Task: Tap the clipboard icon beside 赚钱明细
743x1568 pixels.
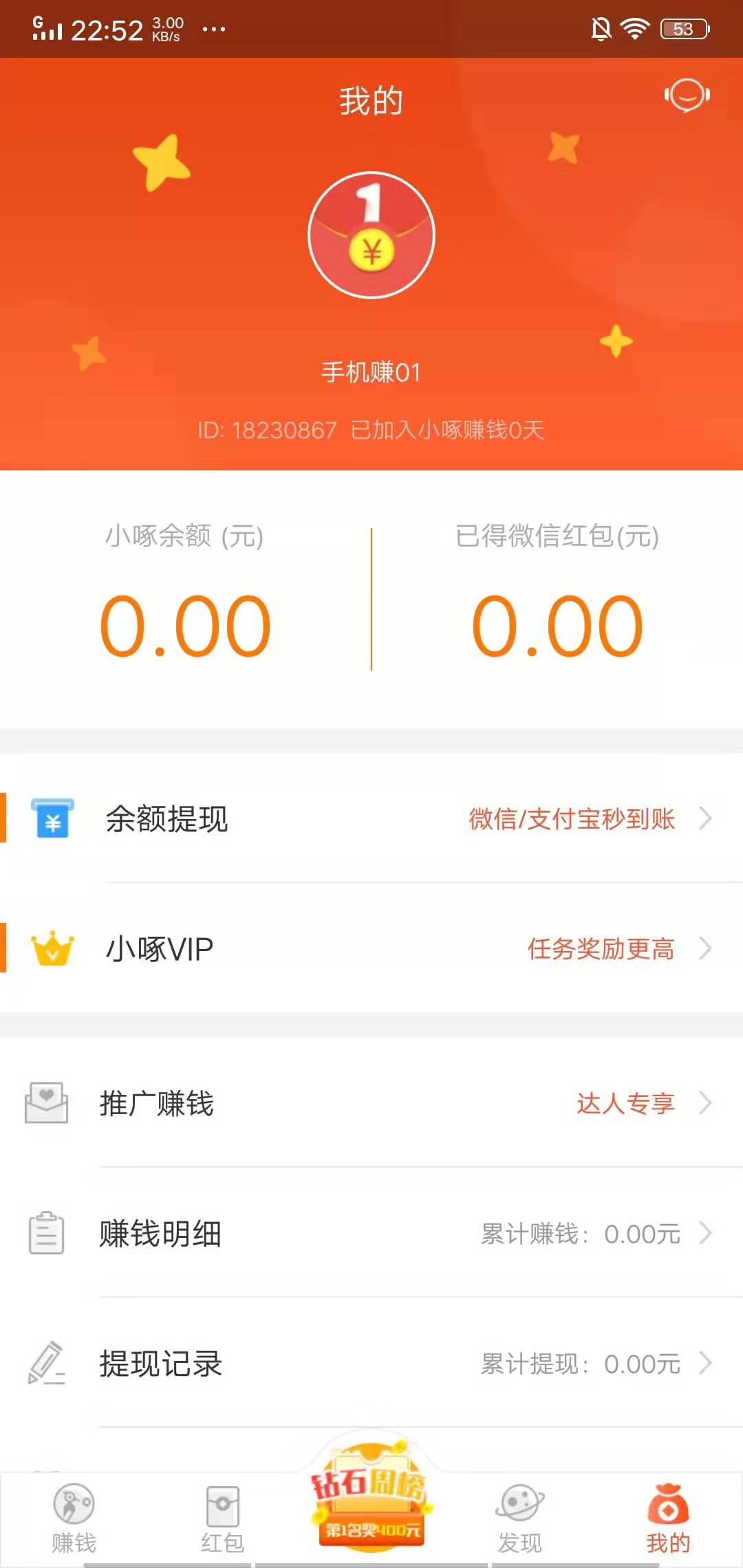Action: [x=45, y=1233]
